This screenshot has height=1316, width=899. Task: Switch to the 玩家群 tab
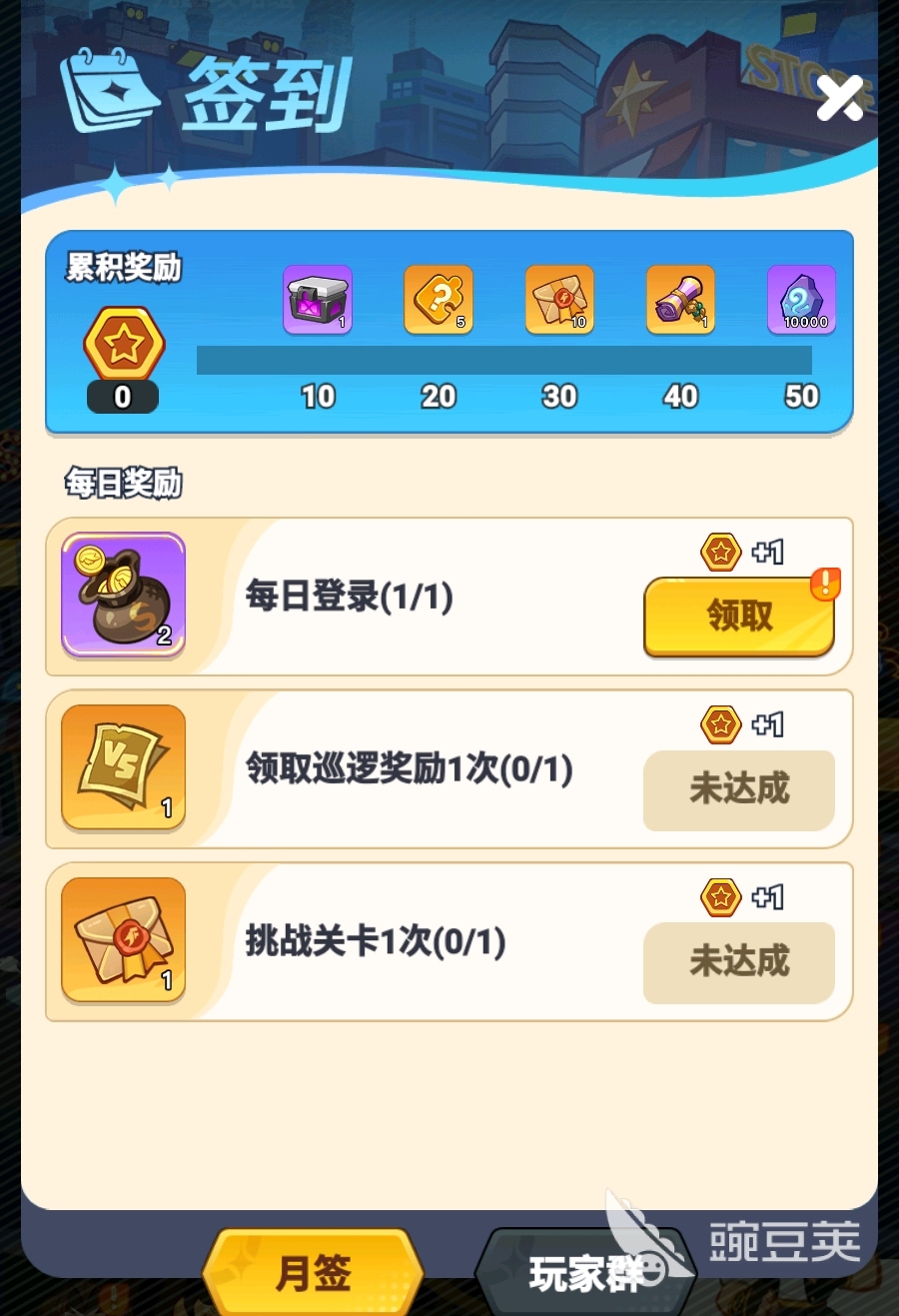point(584,1273)
